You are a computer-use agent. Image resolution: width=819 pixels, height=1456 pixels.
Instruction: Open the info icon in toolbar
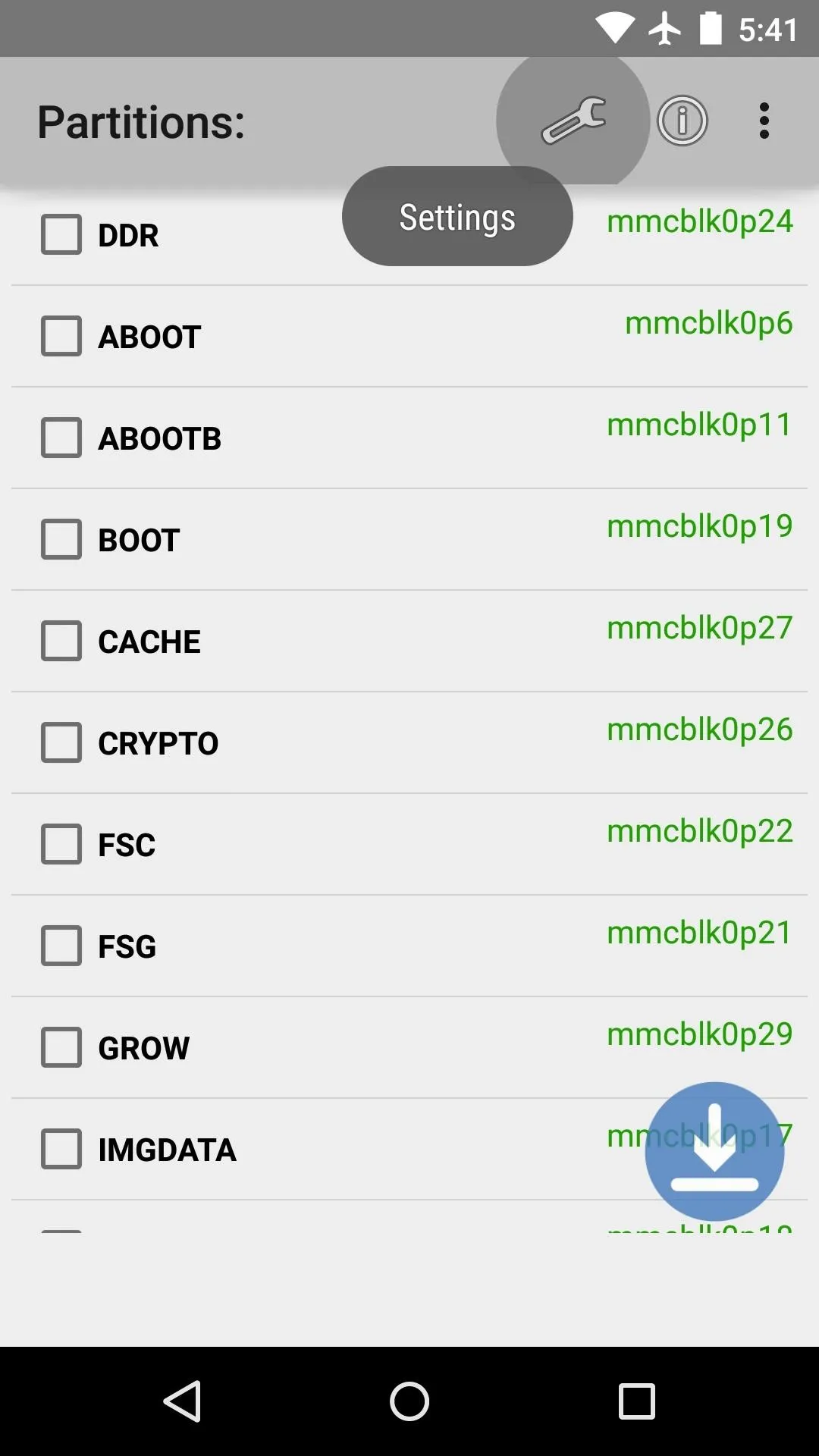click(x=682, y=121)
